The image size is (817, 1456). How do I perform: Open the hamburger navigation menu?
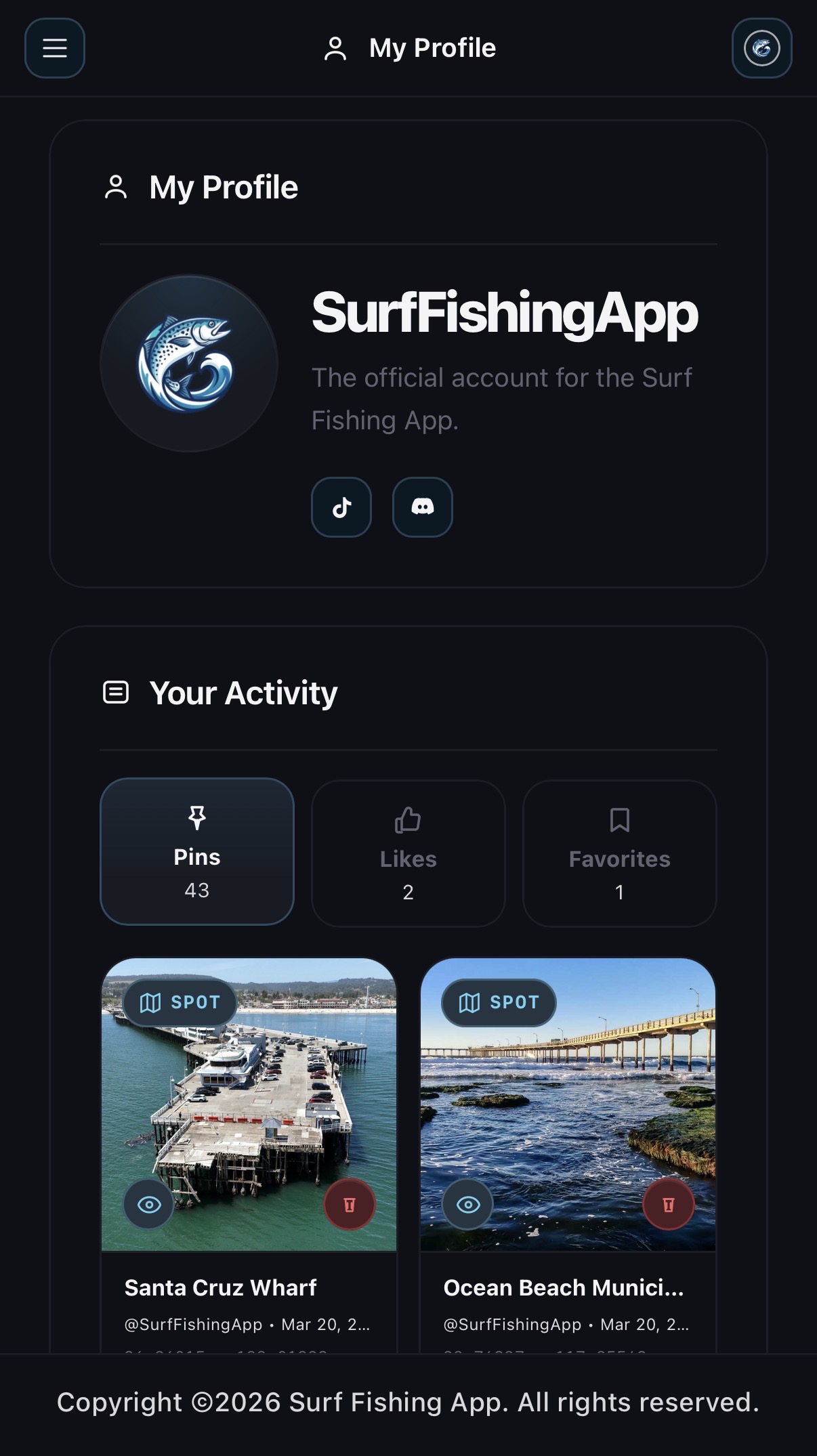pos(54,48)
